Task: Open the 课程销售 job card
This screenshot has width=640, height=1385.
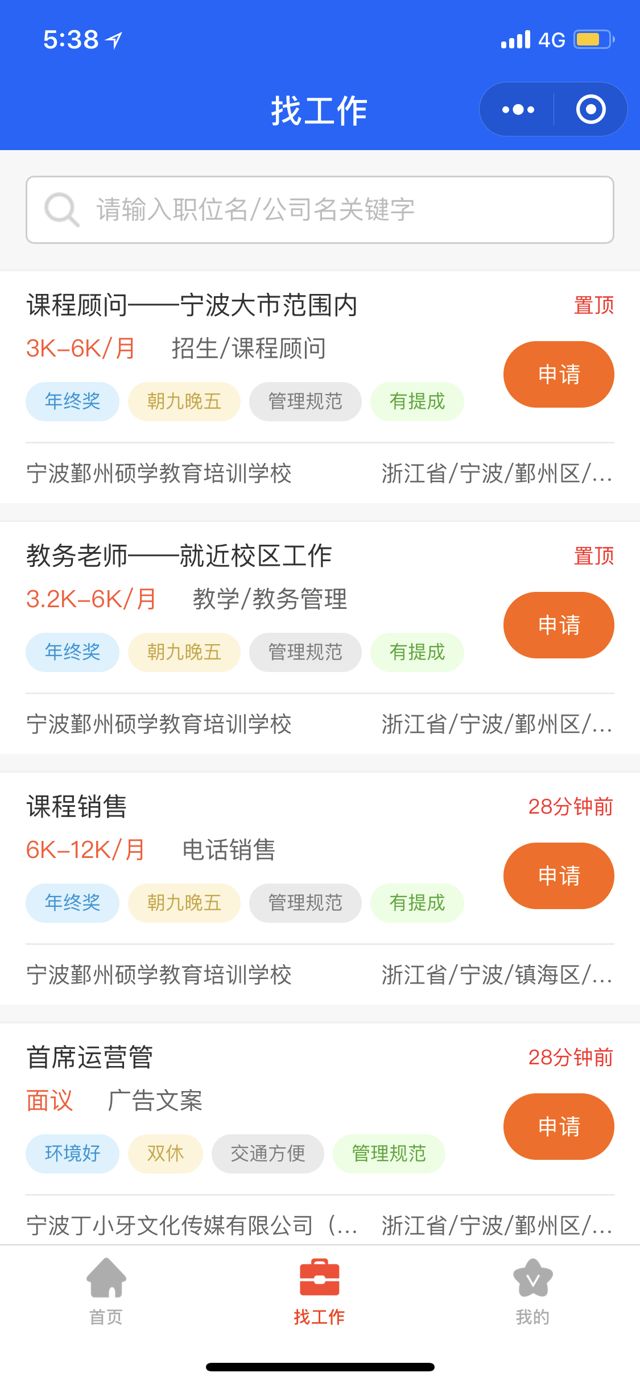Action: pos(77,807)
